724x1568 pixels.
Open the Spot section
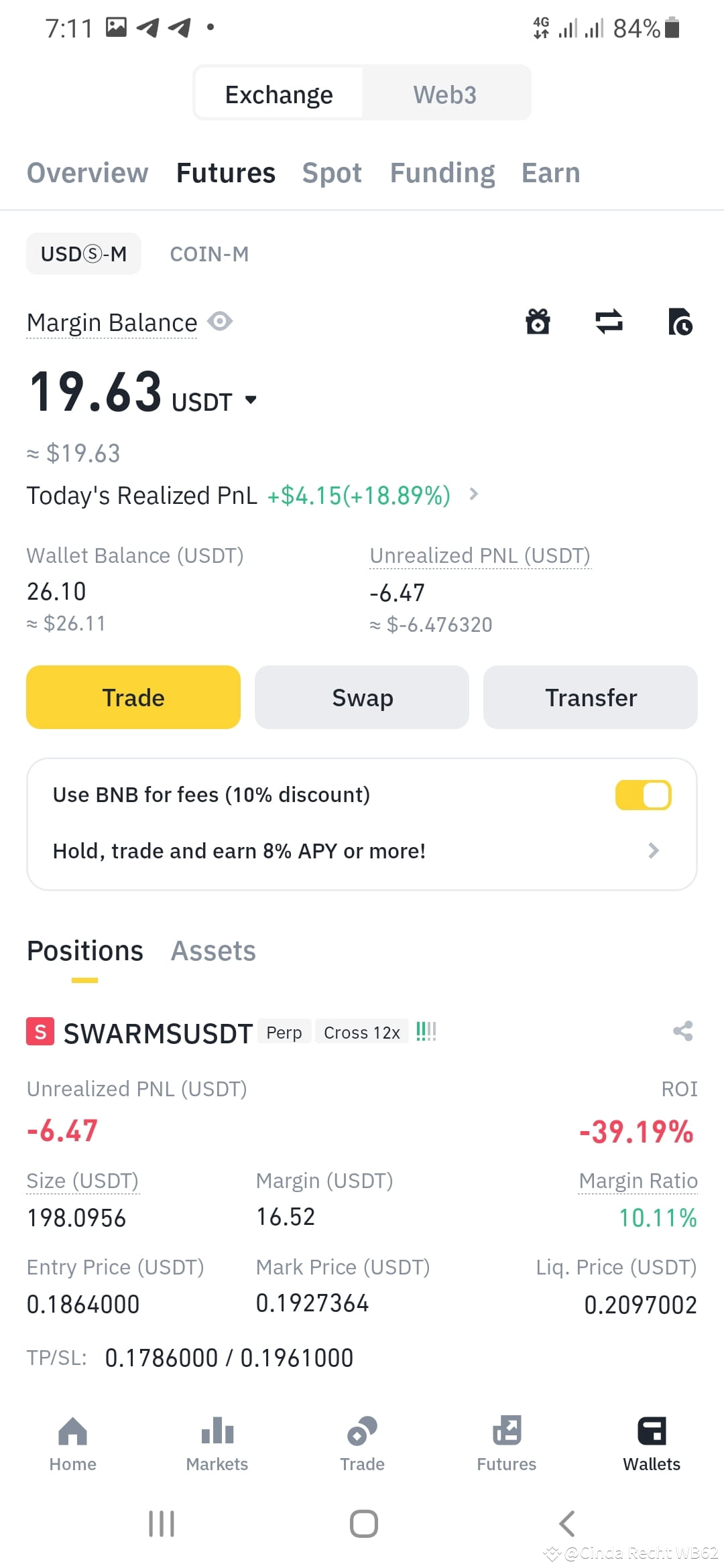click(x=331, y=172)
